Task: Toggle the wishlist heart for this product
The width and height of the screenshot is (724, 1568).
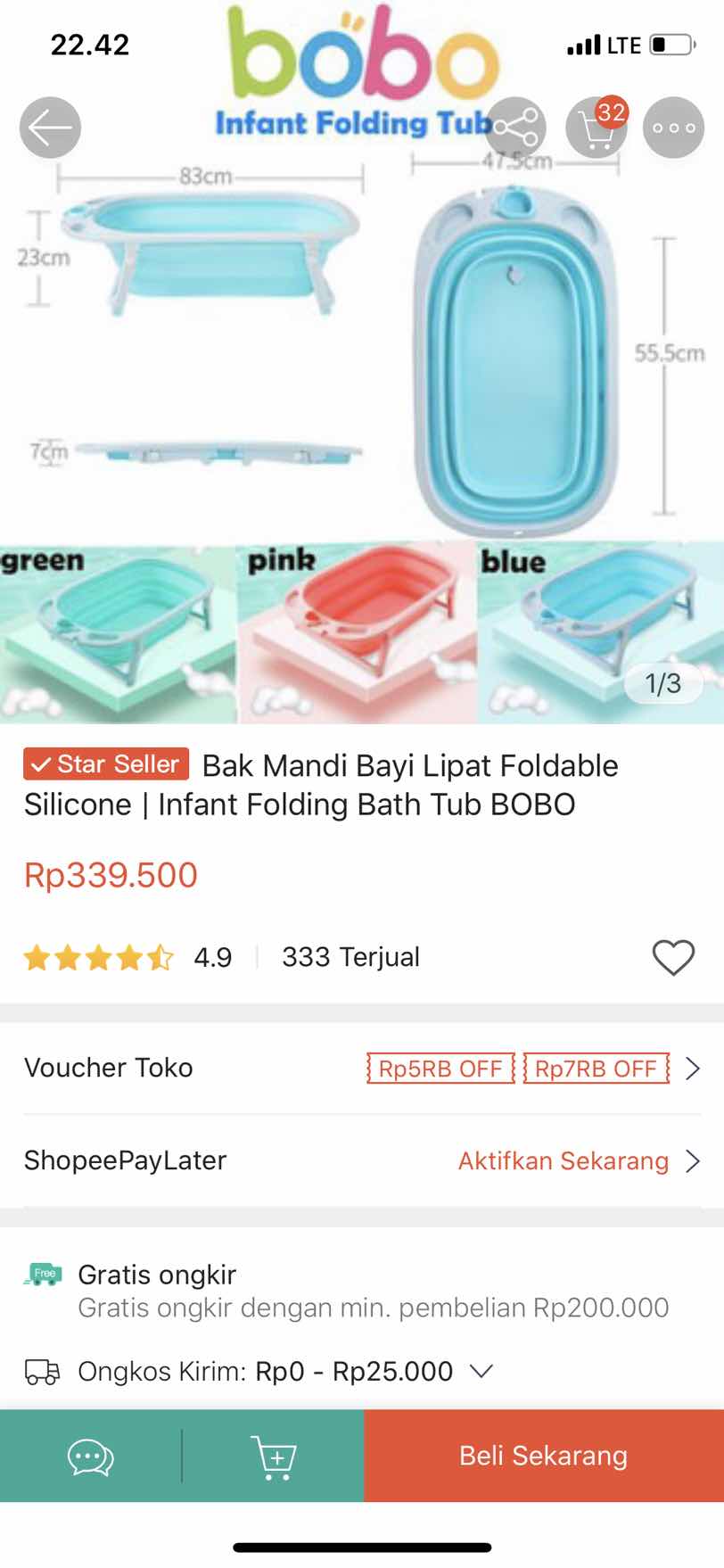Action: tap(674, 956)
